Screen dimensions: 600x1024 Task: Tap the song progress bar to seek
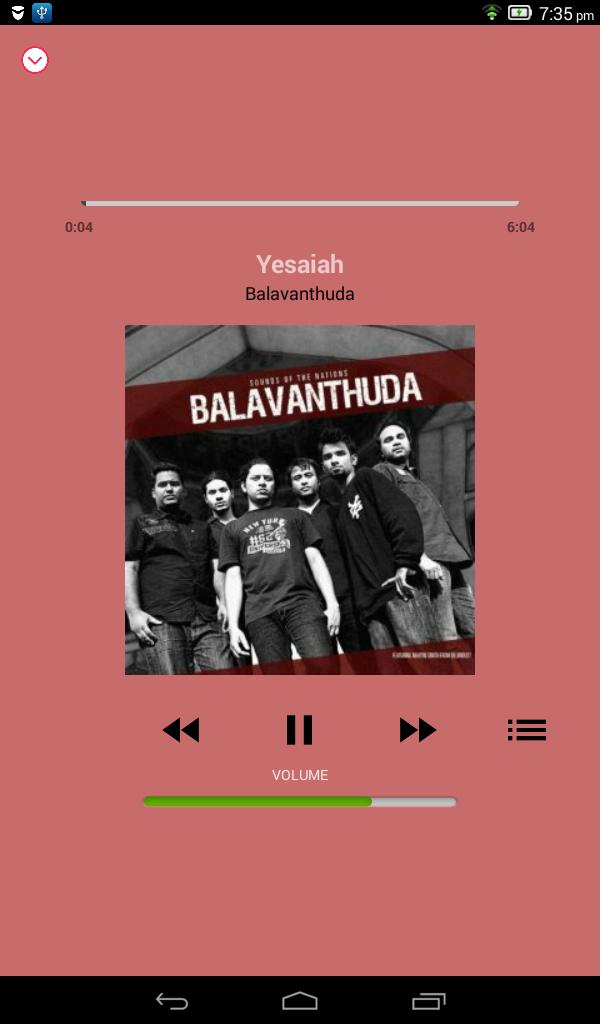(x=300, y=204)
